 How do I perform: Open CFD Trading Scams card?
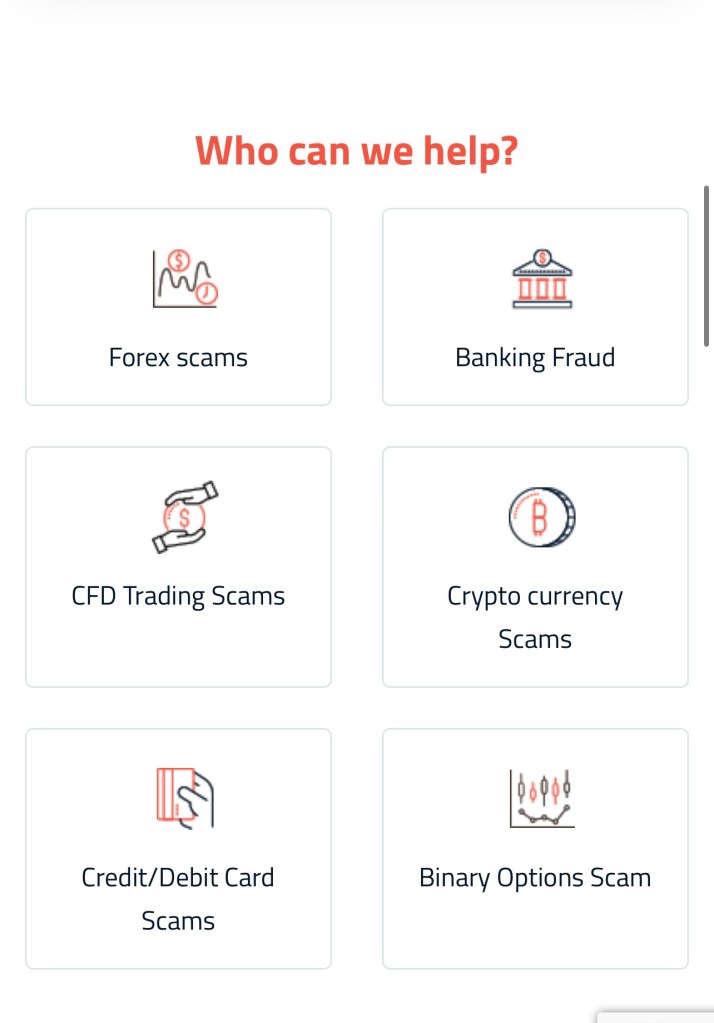pyautogui.click(x=178, y=567)
